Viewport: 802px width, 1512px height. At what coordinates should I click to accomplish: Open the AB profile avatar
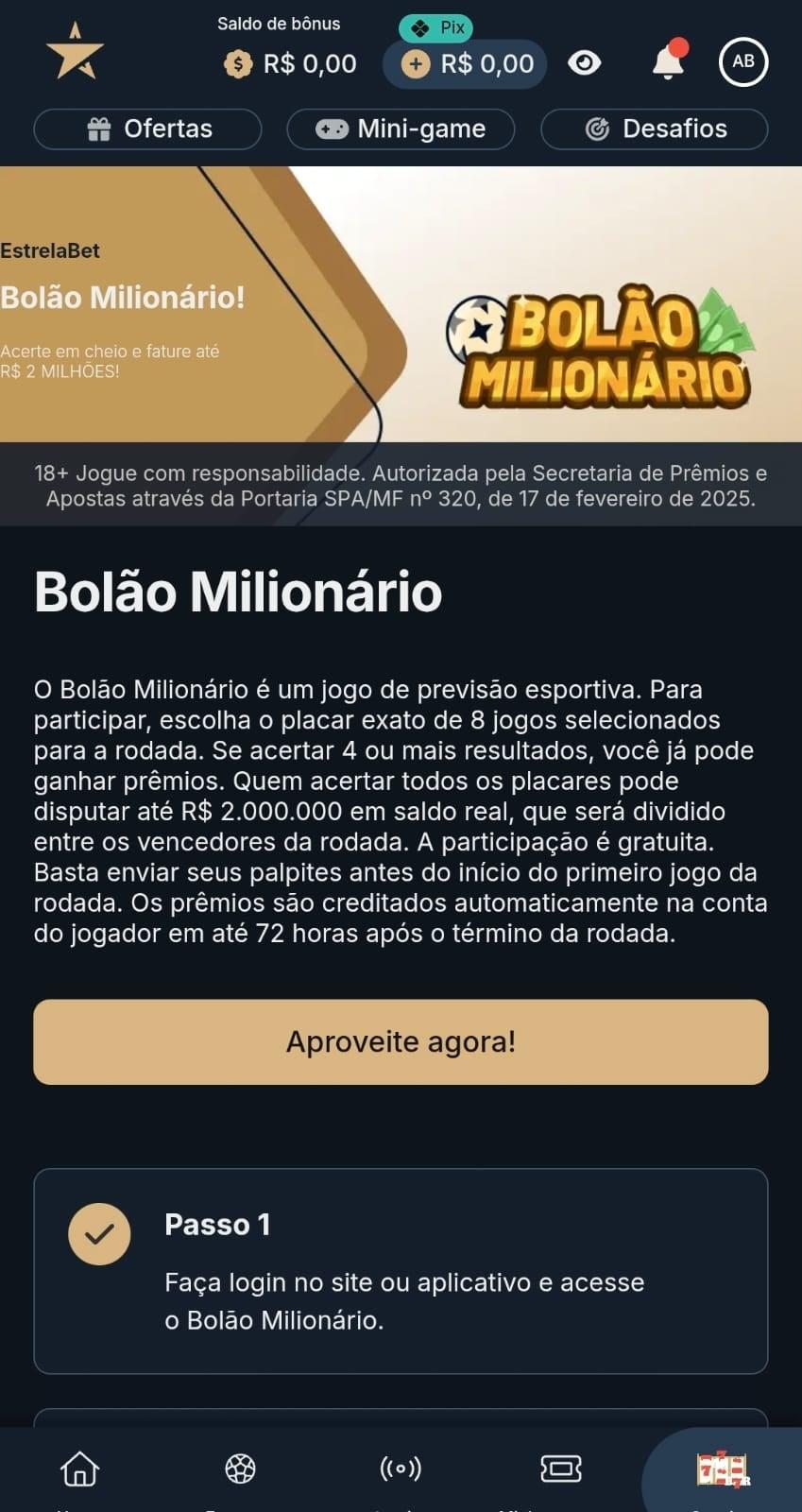743,62
